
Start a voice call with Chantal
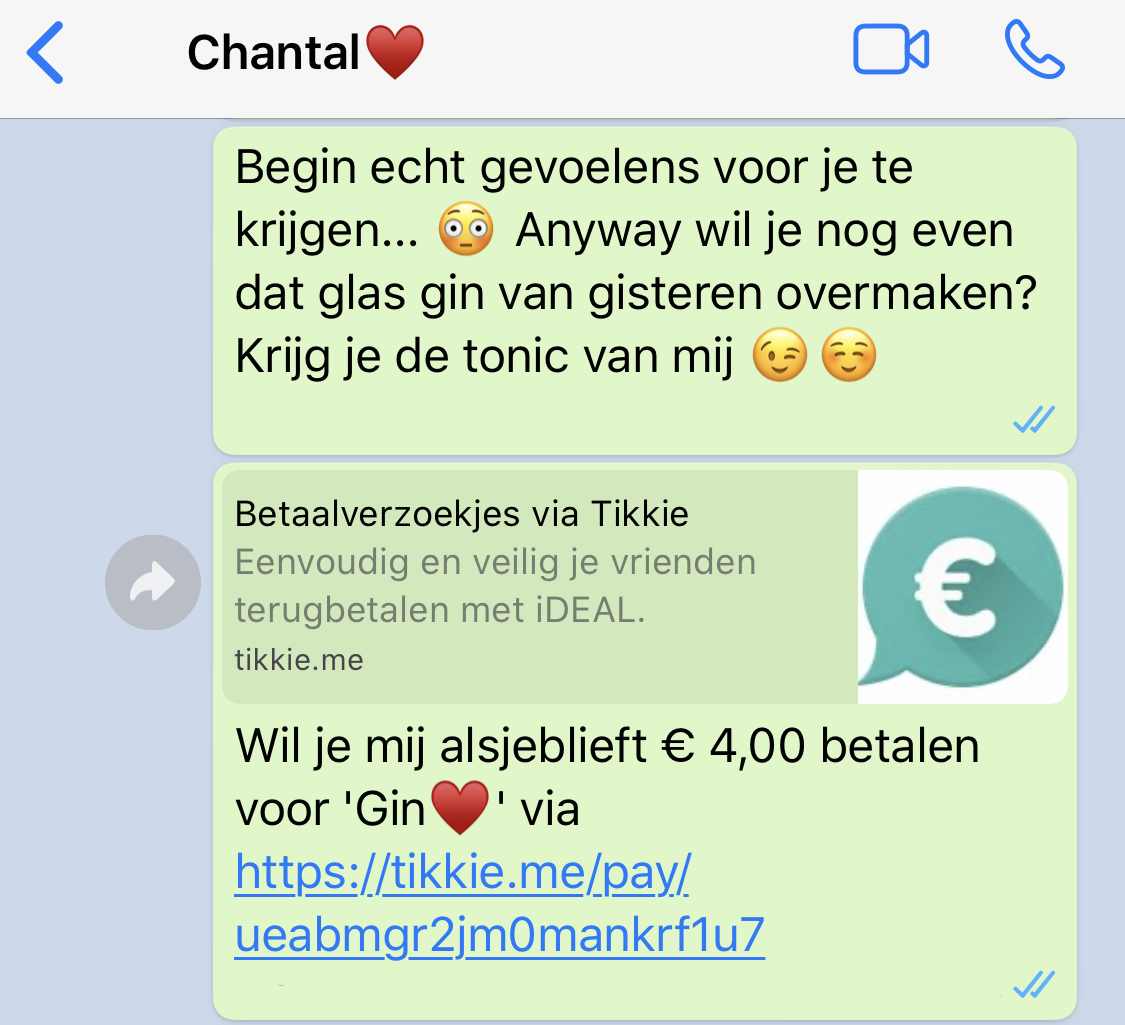[x=1034, y=50]
